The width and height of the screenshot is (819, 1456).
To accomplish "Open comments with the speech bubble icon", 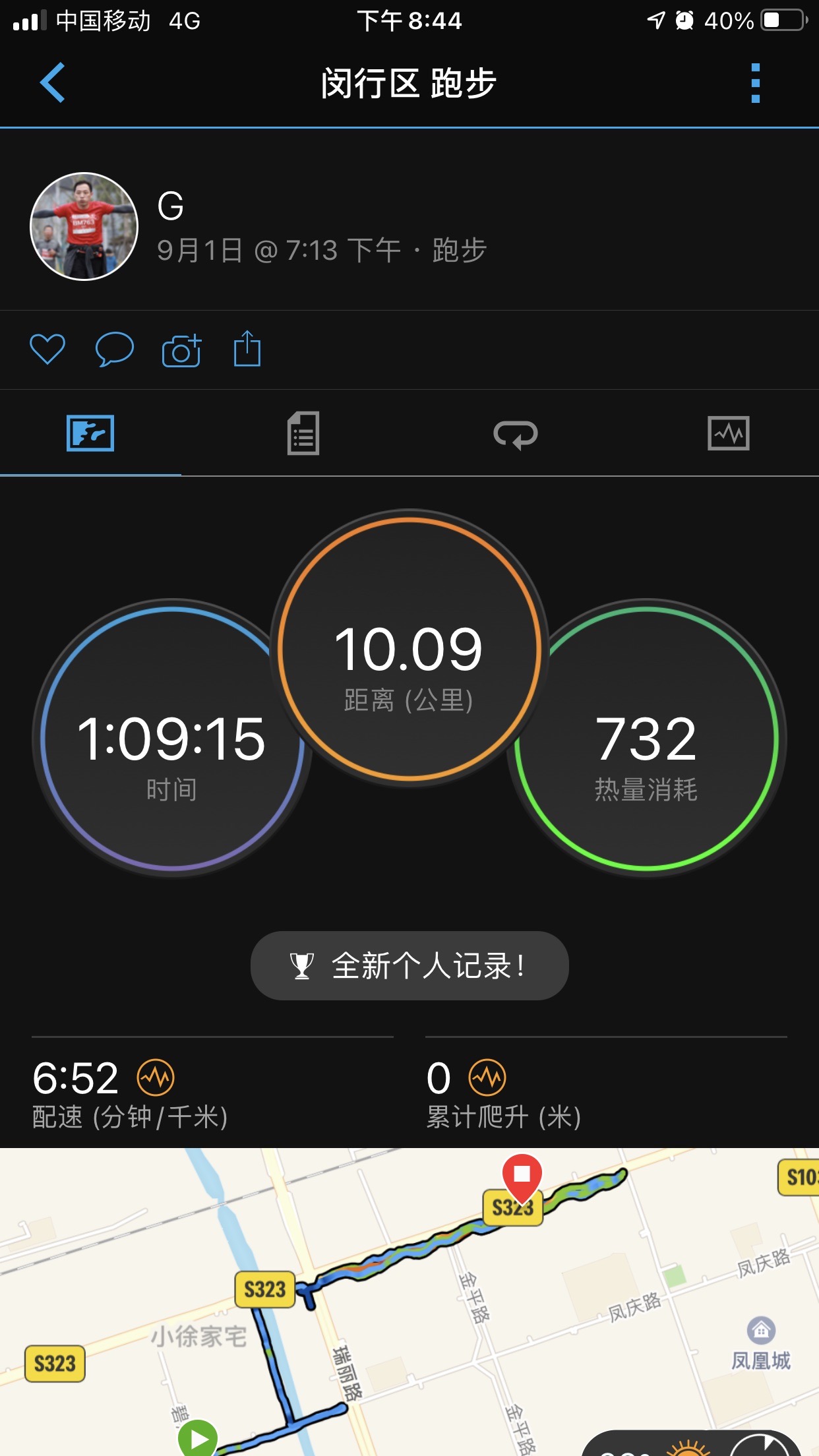I will coord(115,349).
